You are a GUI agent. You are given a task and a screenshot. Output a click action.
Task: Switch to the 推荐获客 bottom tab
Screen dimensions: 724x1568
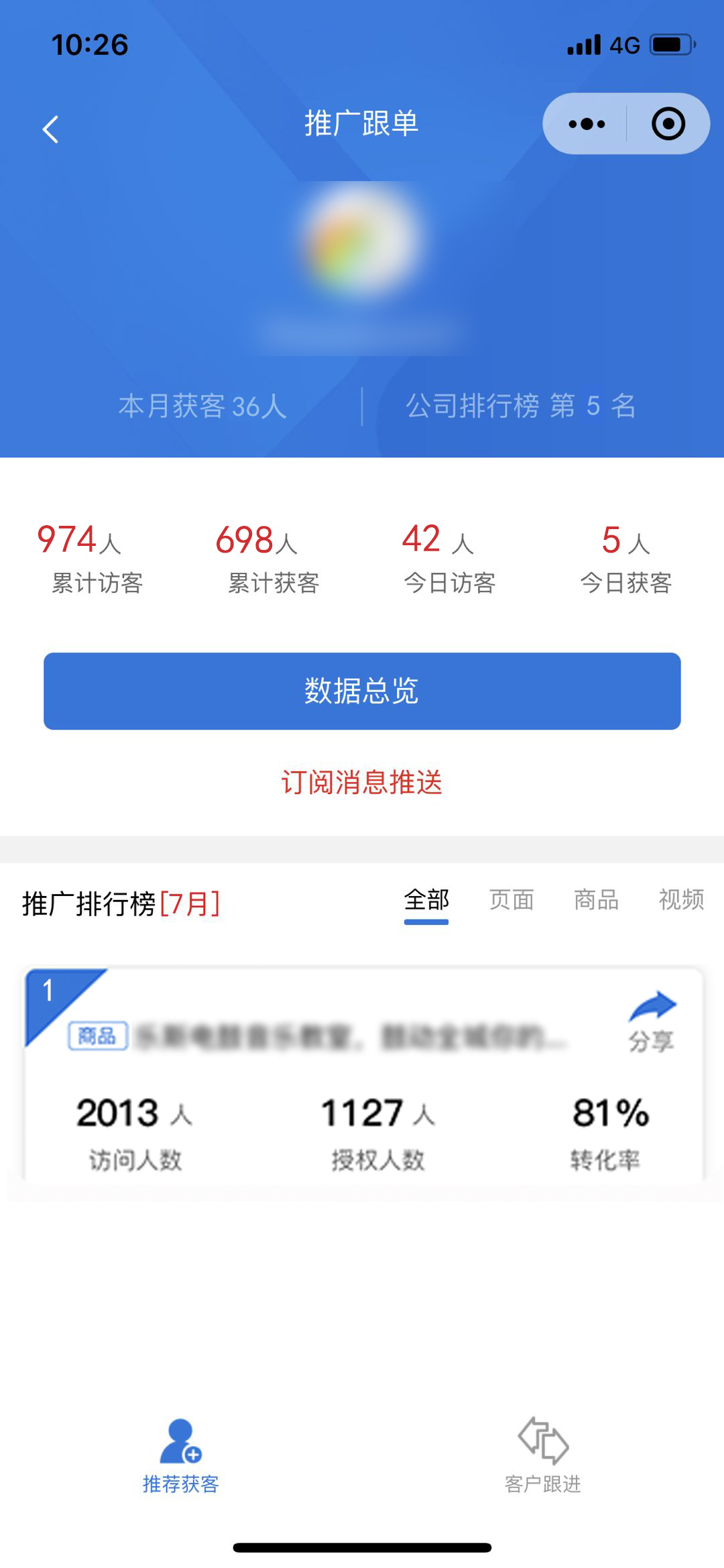pyautogui.click(x=181, y=1454)
